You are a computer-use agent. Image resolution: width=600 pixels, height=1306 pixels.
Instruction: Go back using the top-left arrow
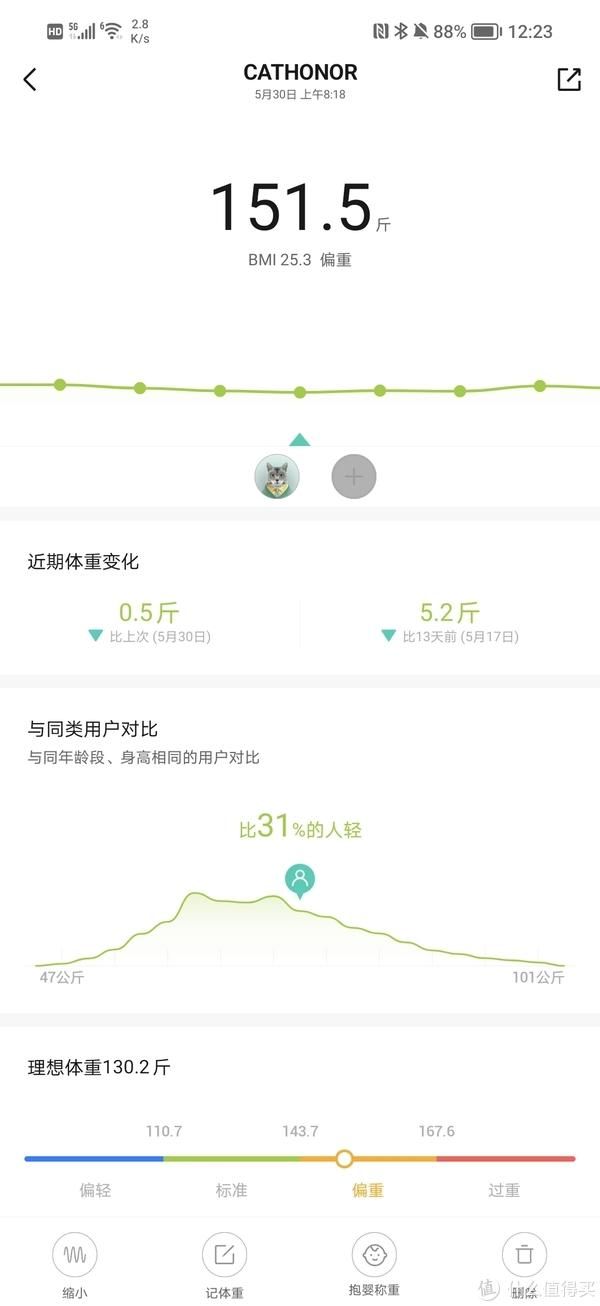pos(30,80)
